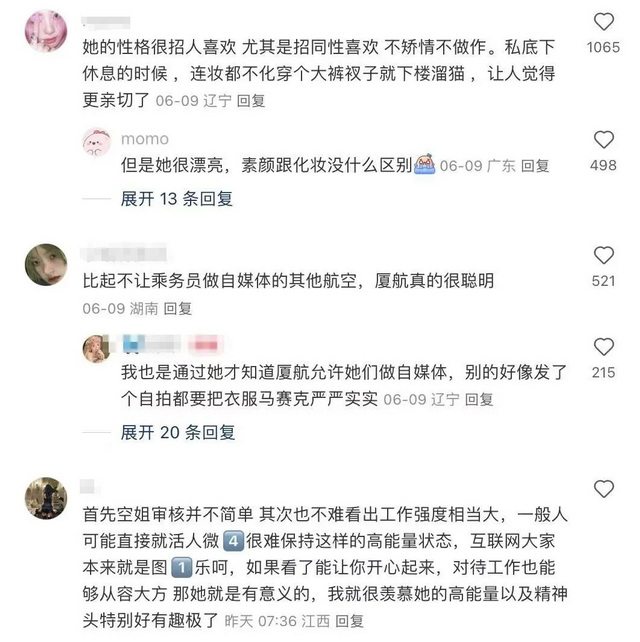This screenshot has height=642, width=640.
Task: Reply to the 衣服马赛克 comment
Action: pos(478,399)
